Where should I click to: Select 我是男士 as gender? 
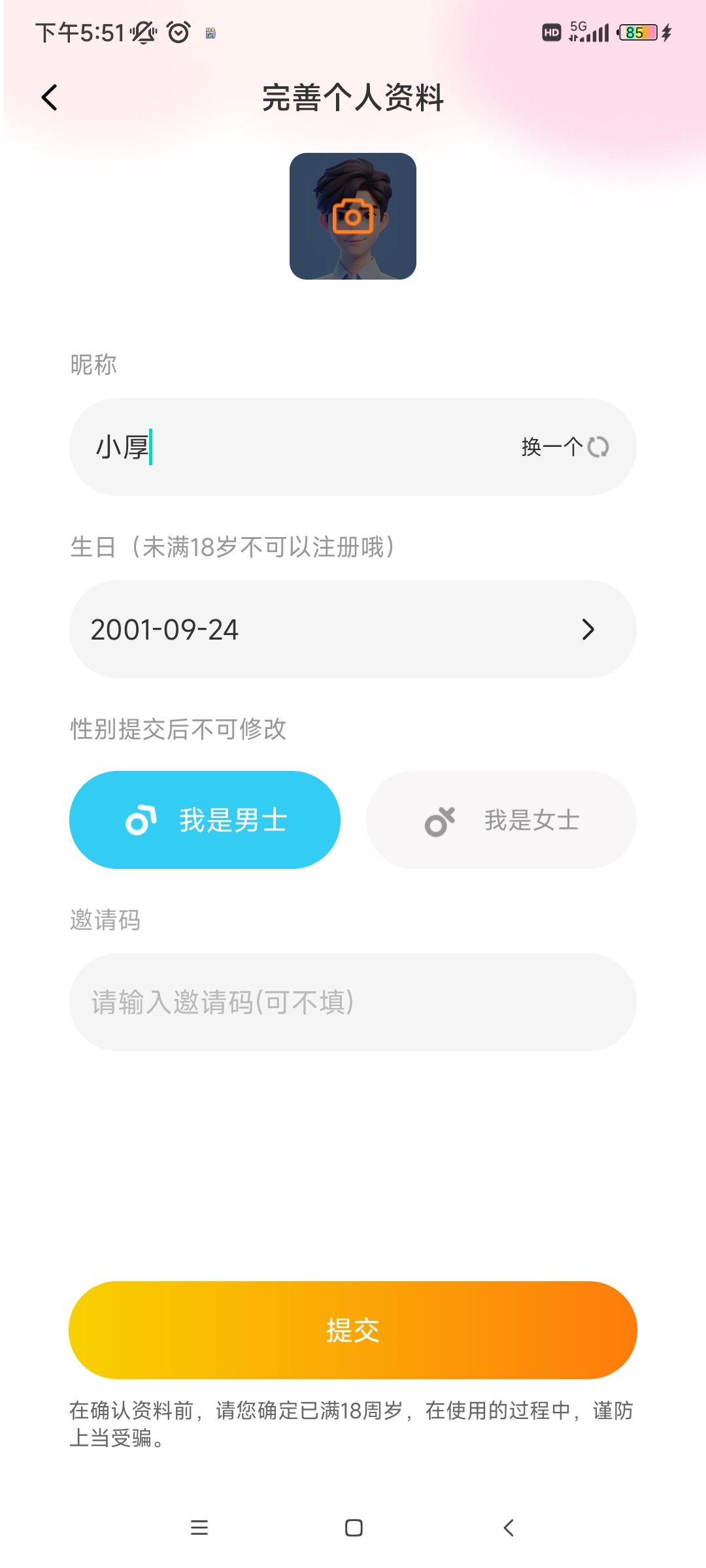tap(205, 820)
